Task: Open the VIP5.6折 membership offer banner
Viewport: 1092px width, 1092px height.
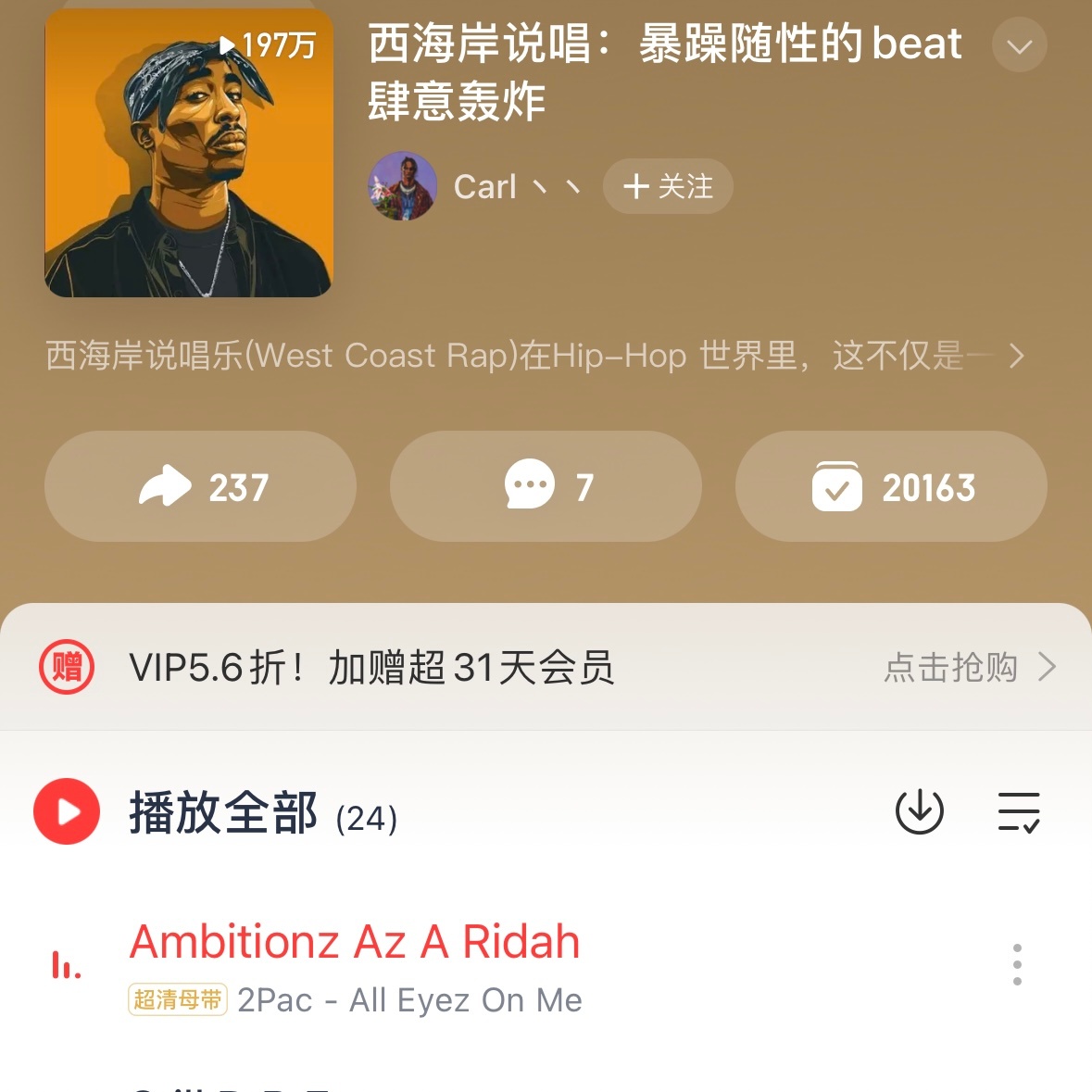Action: tap(546, 667)
